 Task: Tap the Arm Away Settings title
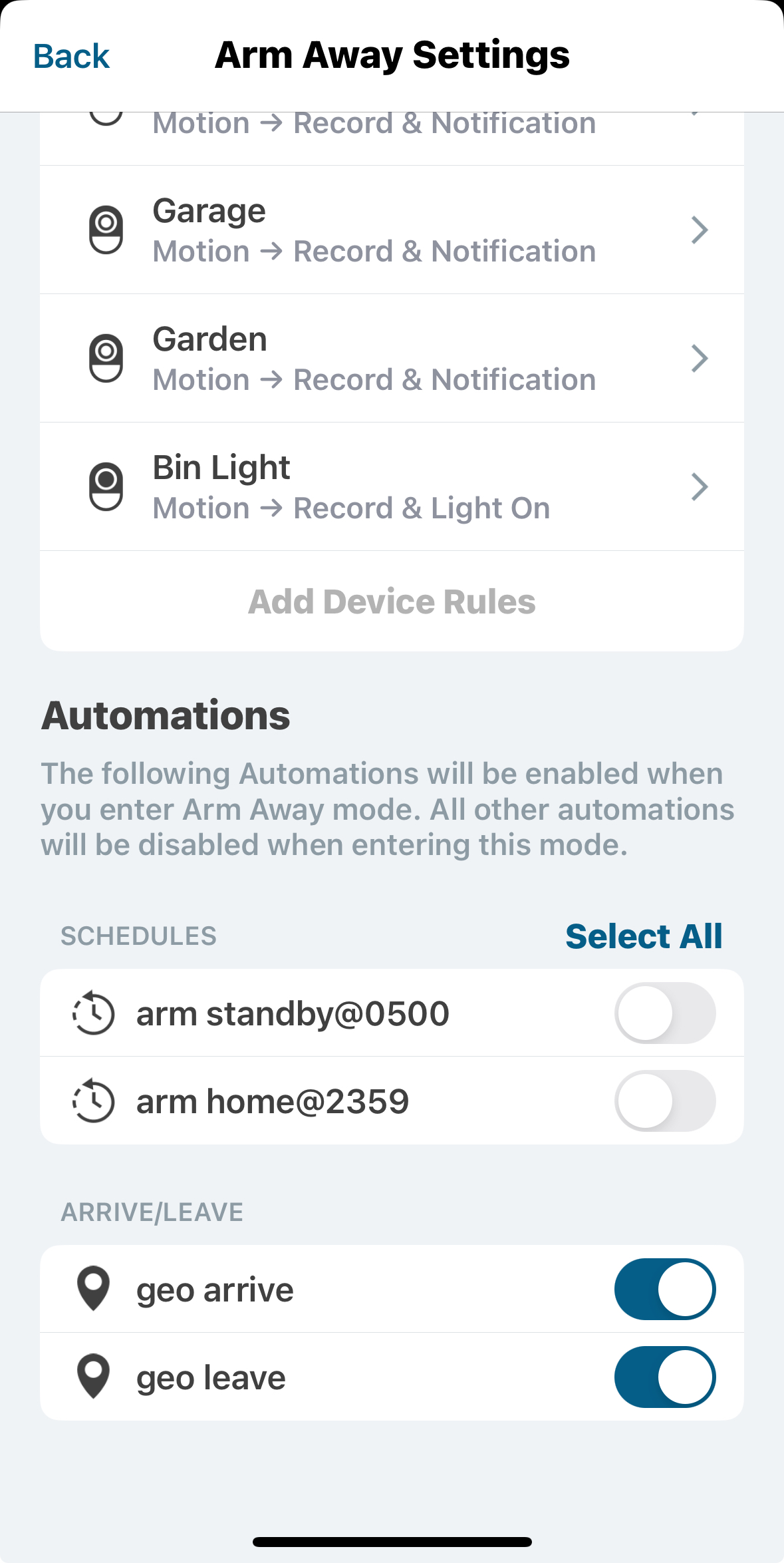[x=392, y=55]
